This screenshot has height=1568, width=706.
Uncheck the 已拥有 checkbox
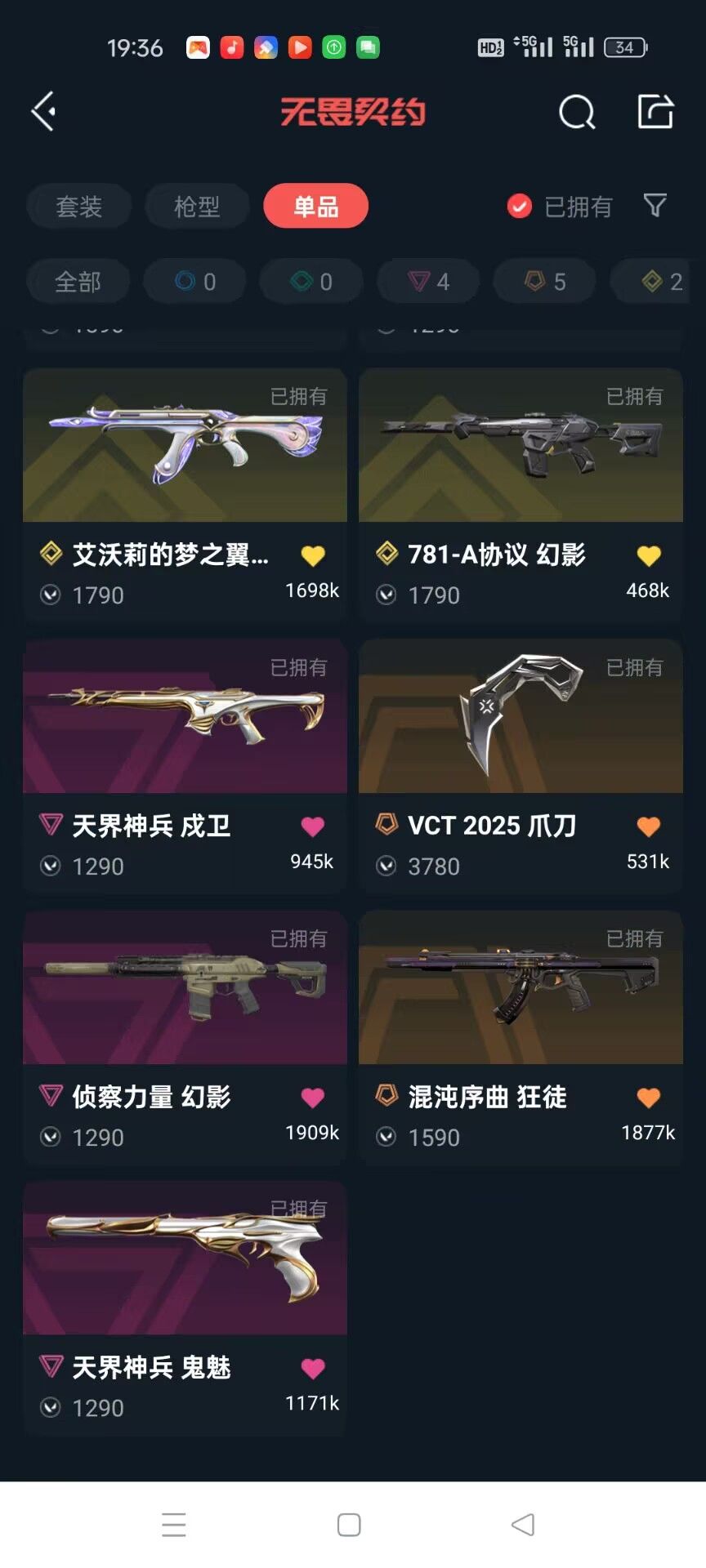[519, 207]
